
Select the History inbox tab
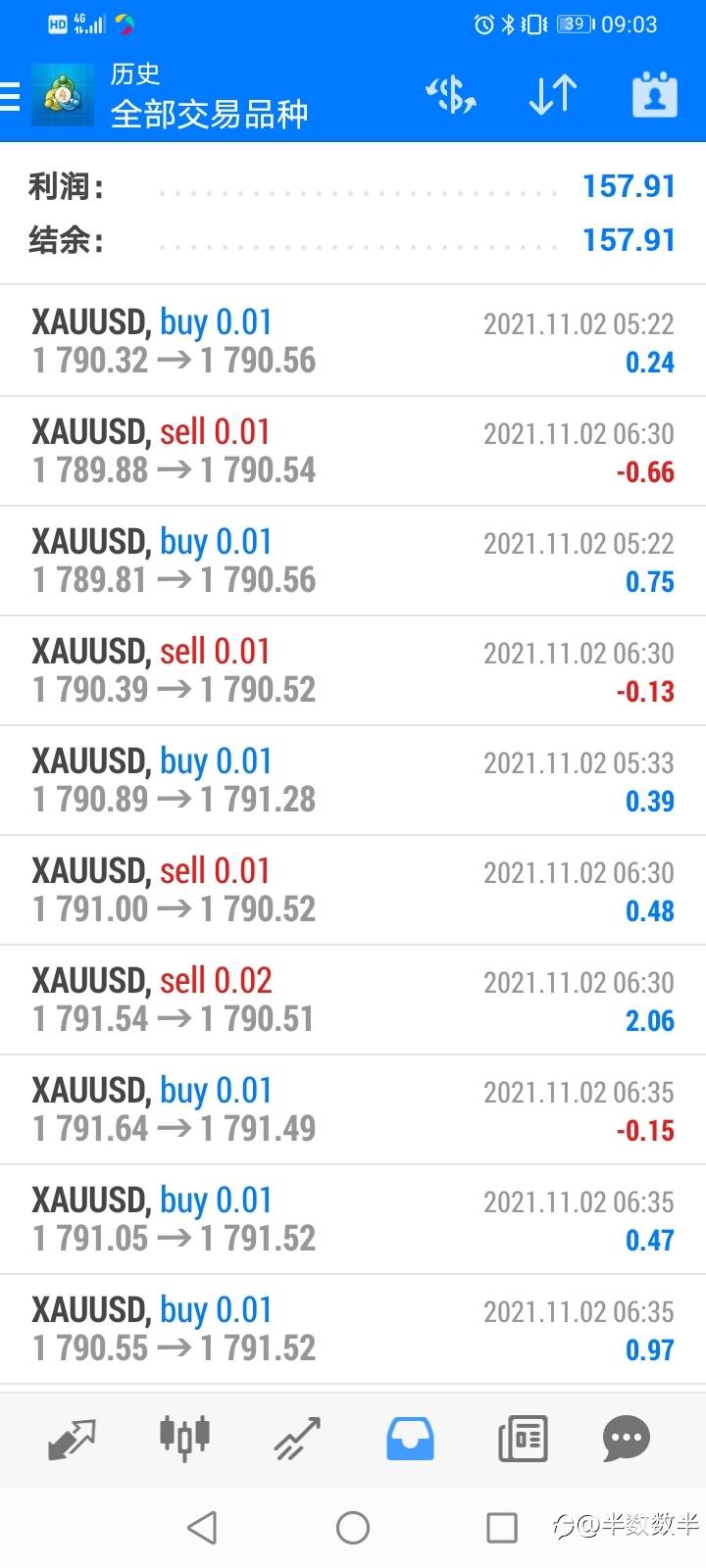410,1438
